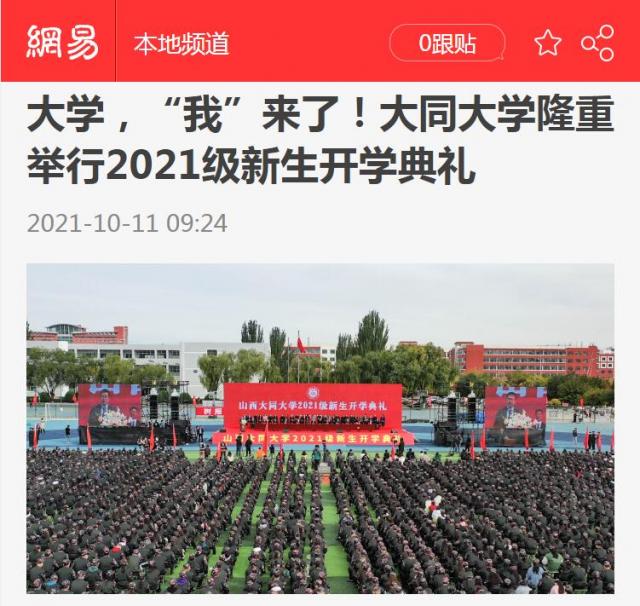Open the 0跟贴 comments button
Screen dimensions: 640x606
tap(447, 43)
